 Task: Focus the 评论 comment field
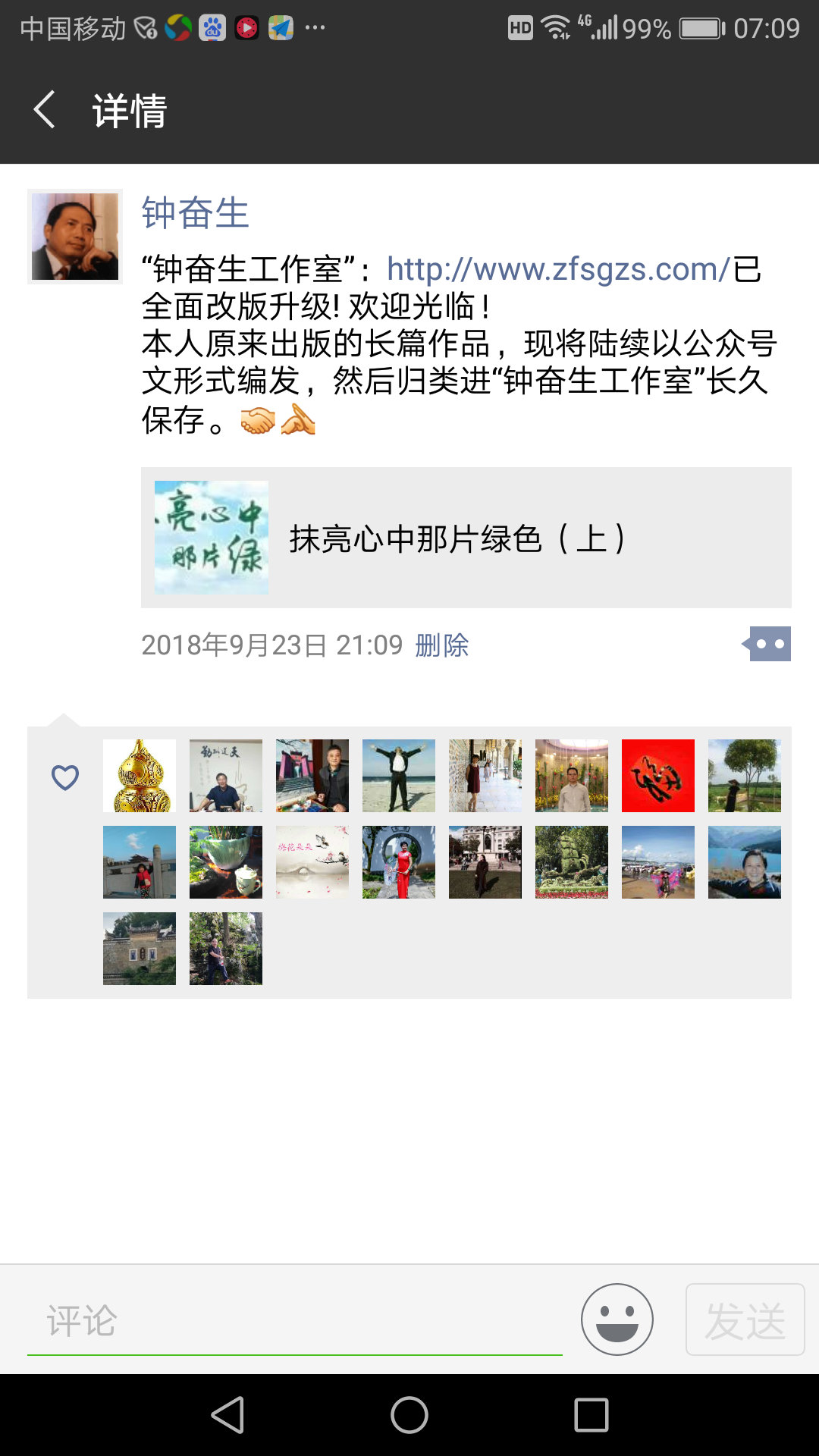[294, 1320]
